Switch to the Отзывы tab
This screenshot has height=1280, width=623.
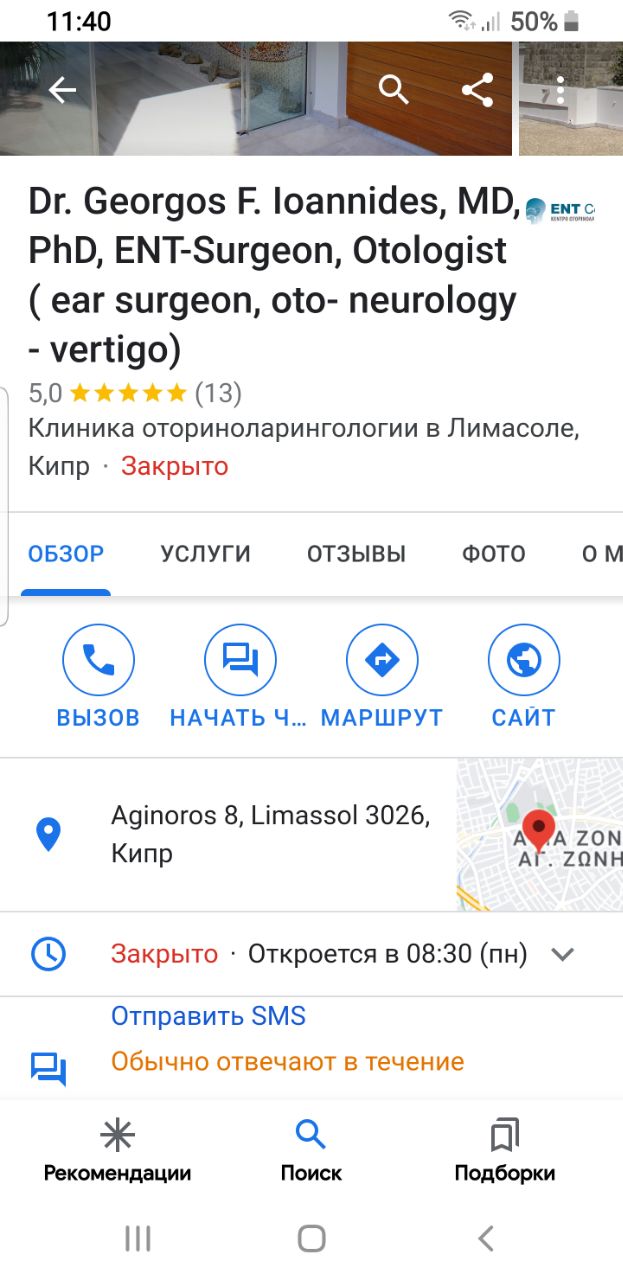356,554
